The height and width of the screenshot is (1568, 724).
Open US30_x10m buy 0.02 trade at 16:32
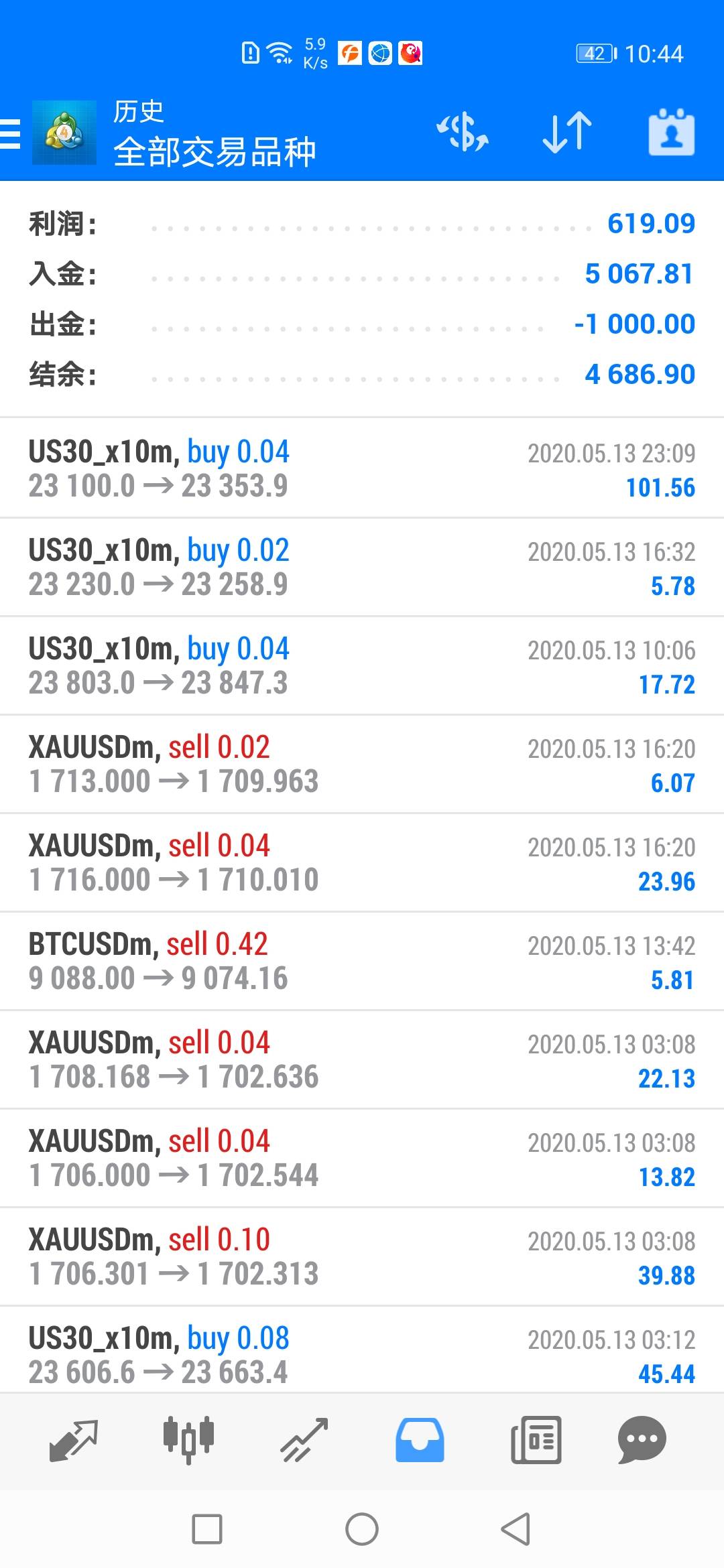[362, 567]
